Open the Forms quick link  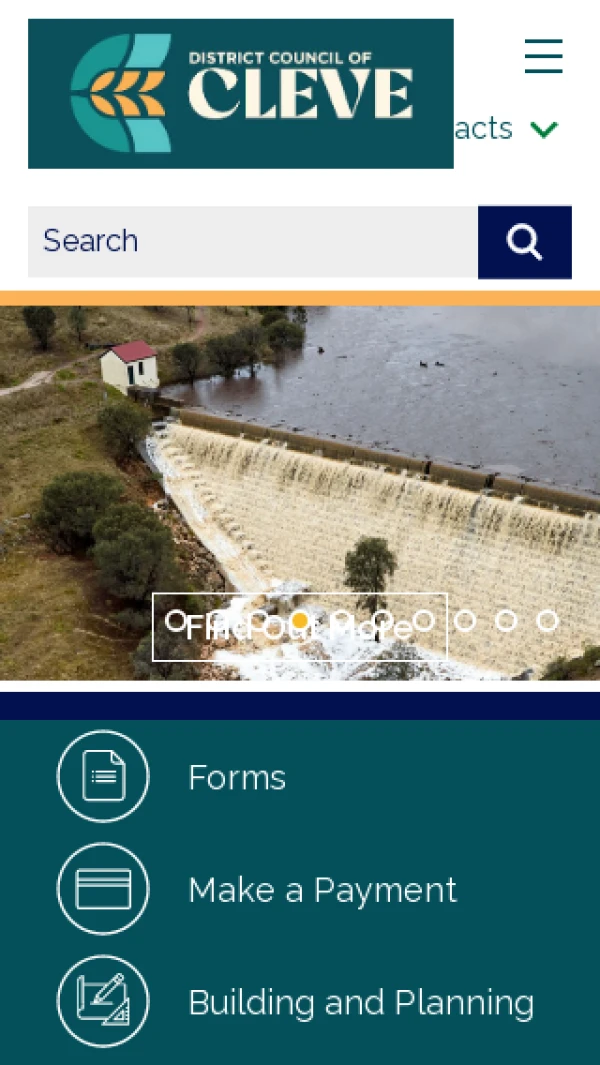pos(236,777)
